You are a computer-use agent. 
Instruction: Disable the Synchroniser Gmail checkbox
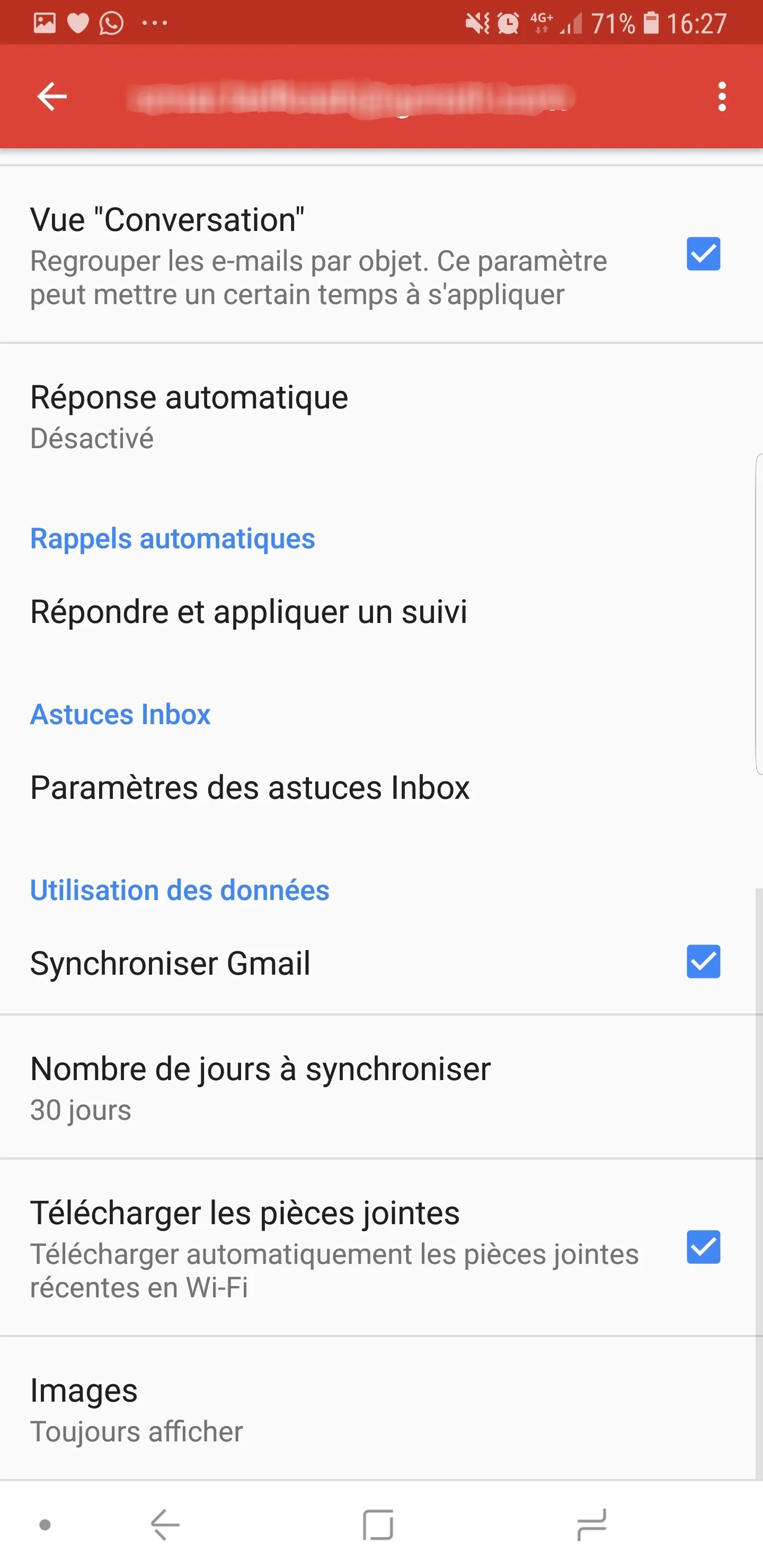703,962
